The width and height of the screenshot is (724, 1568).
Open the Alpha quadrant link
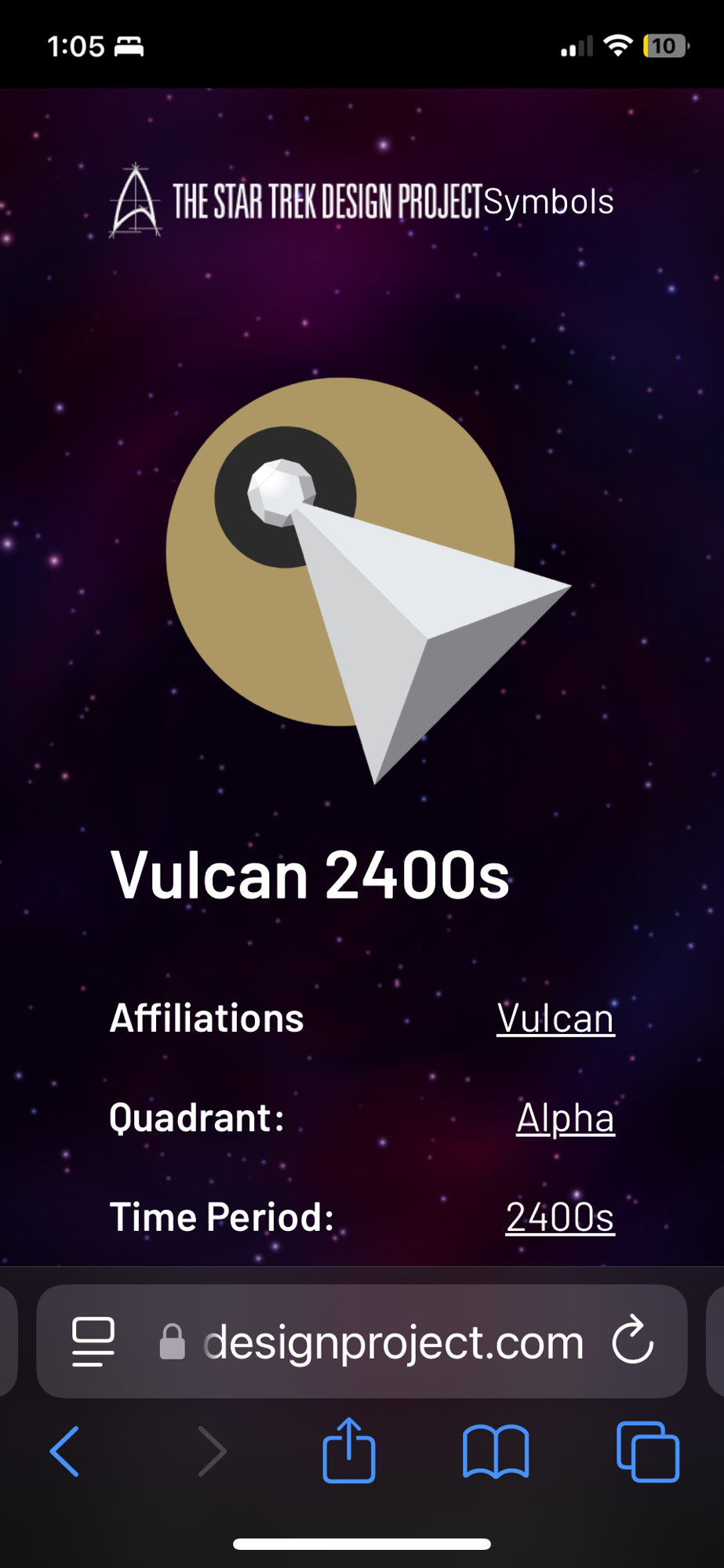(x=565, y=1118)
